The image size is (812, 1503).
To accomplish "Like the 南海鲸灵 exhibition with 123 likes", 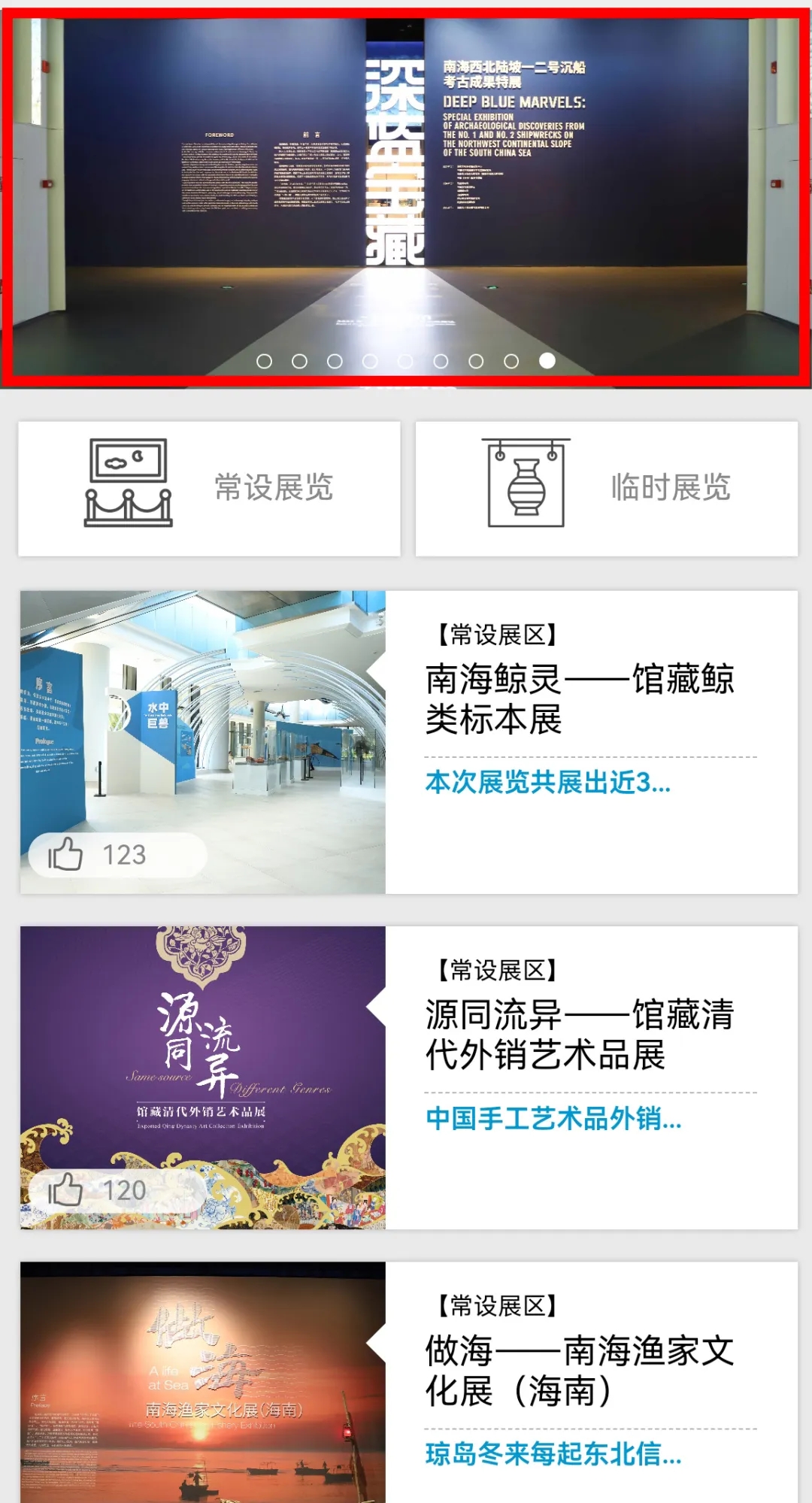I will coord(66,855).
